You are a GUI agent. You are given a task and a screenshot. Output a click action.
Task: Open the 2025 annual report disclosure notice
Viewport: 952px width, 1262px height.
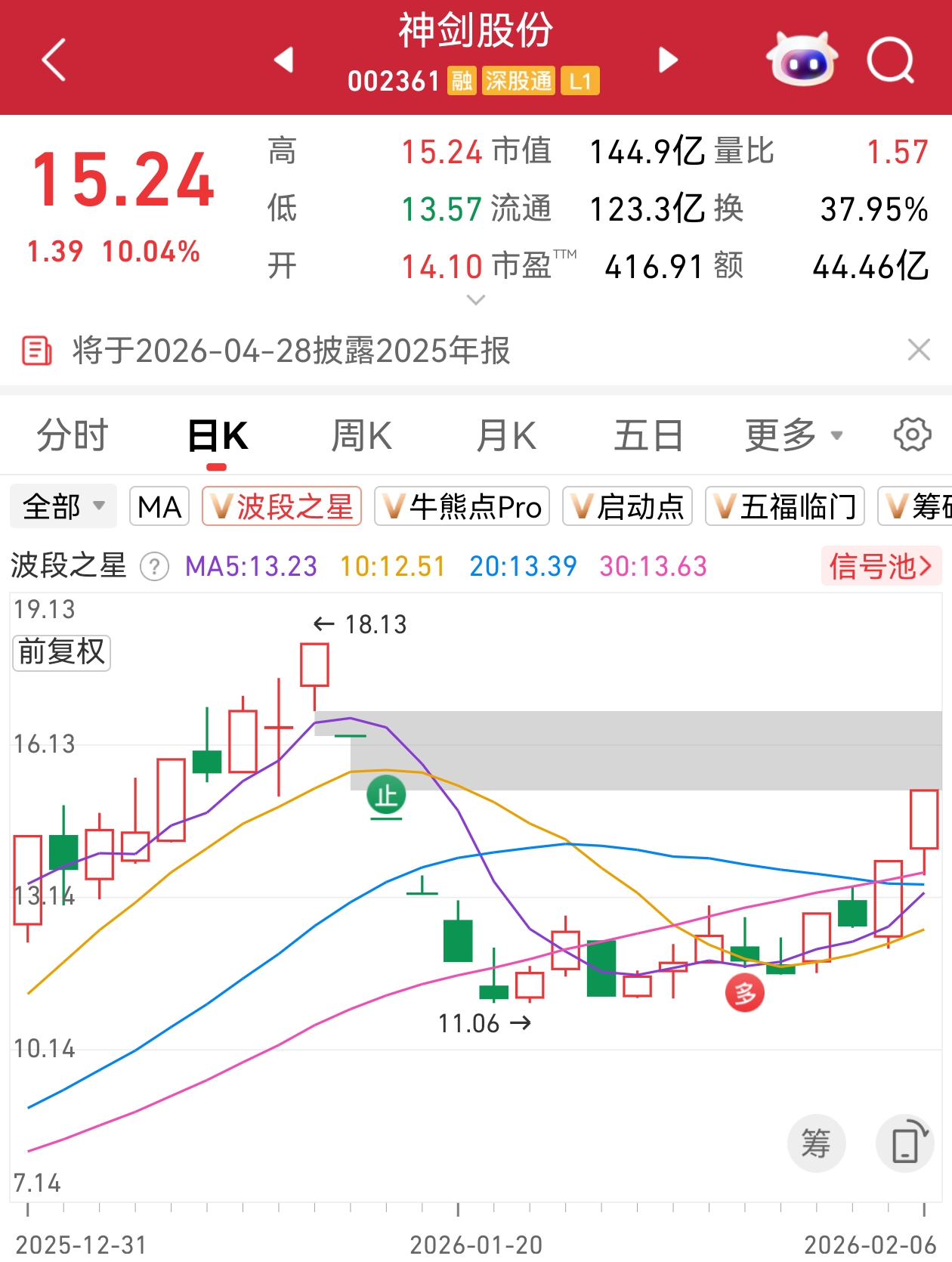[291, 351]
